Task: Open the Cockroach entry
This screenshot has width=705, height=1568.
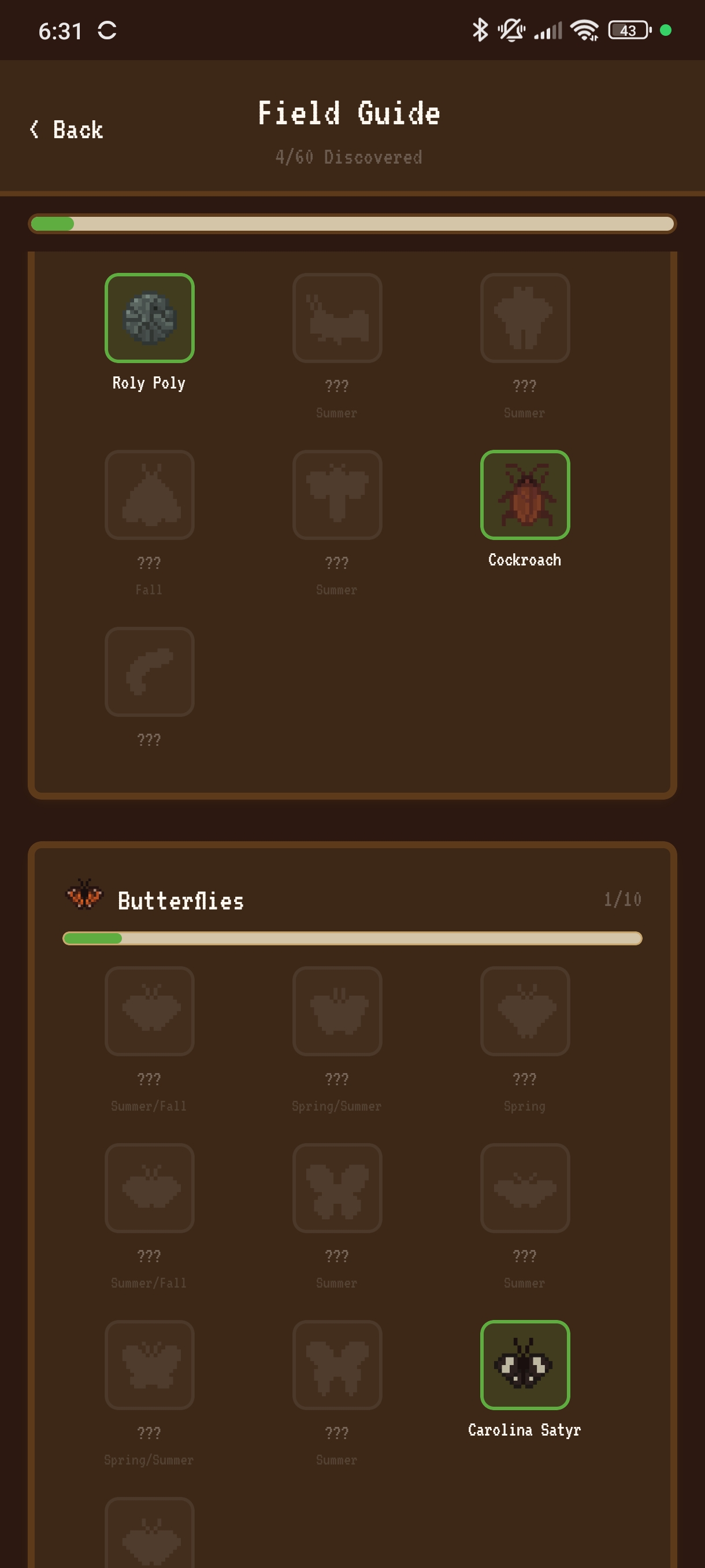Action: tap(524, 495)
